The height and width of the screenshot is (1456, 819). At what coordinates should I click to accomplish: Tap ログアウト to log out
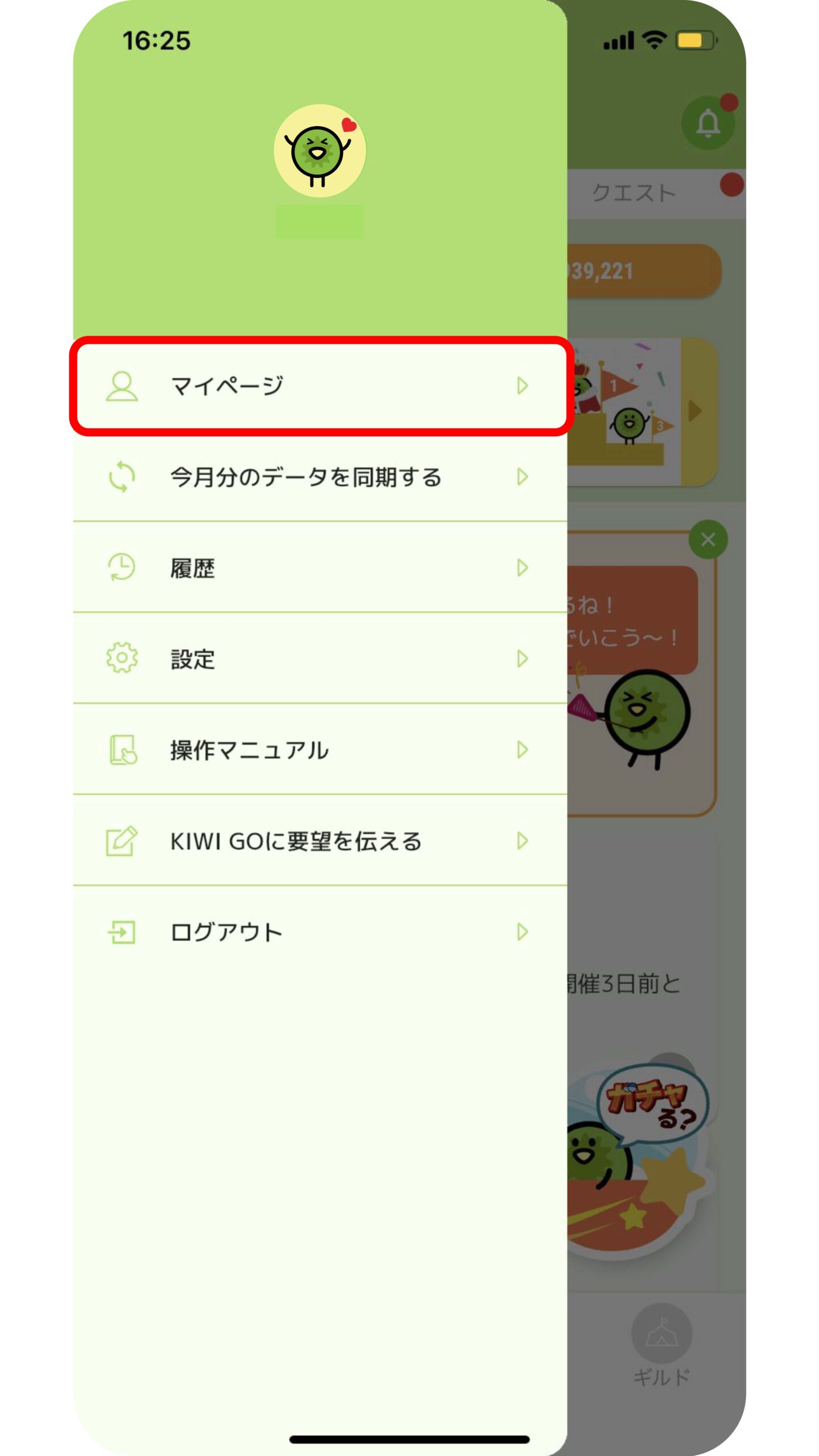click(320, 932)
